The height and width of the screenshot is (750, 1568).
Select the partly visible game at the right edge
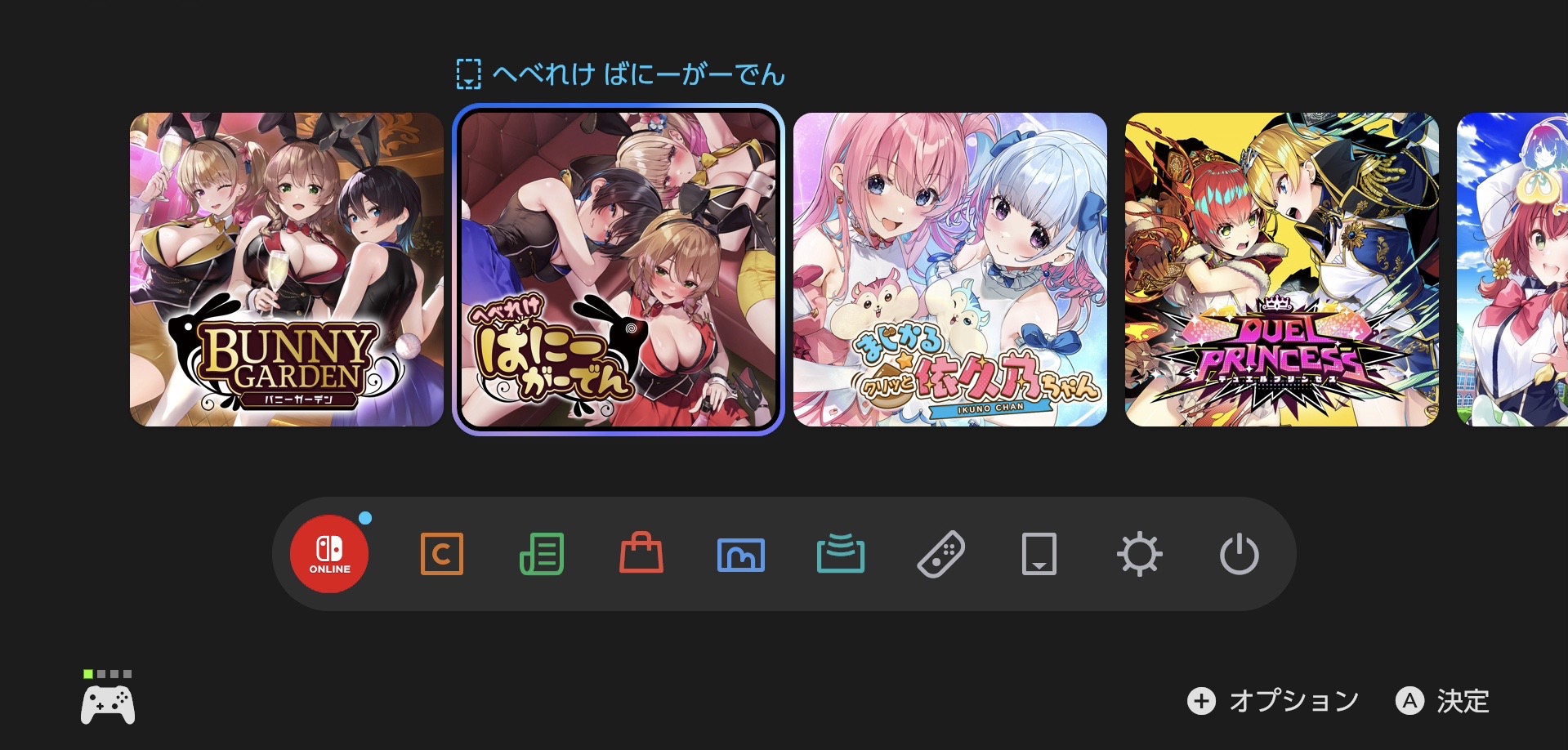1512,270
